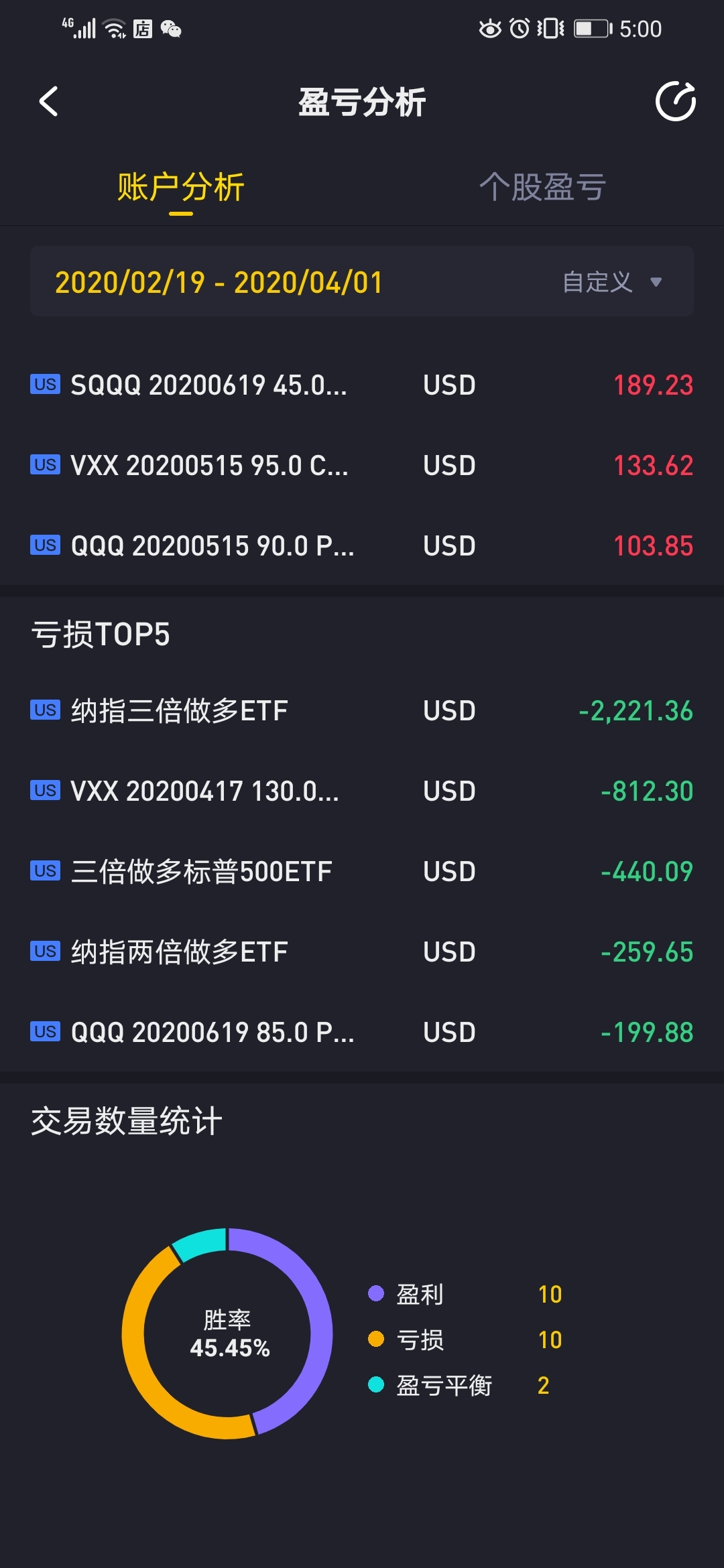
Task: View the QQQ 20200515 90.0 P row
Action: [x=362, y=545]
